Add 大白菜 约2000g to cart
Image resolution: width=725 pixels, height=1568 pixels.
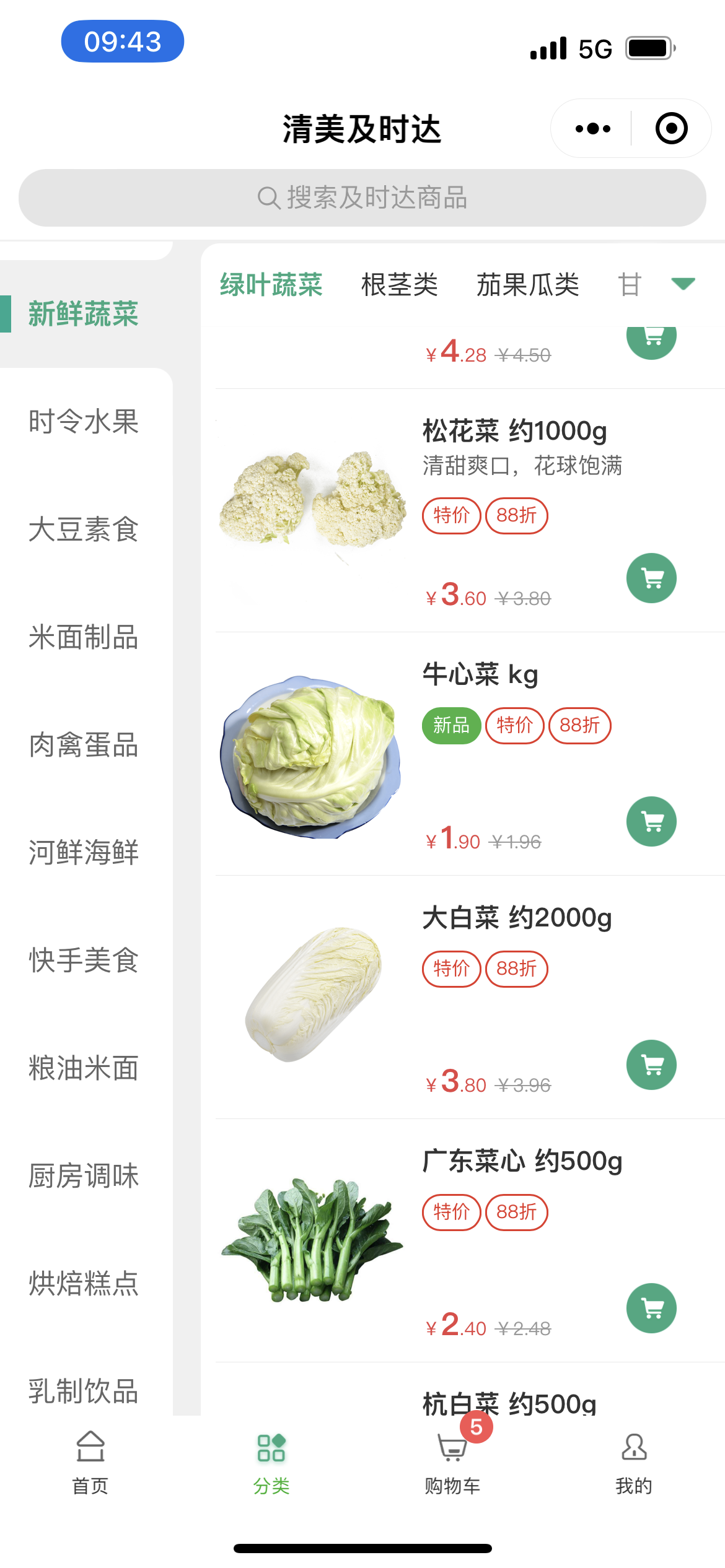(x=651, y=1065)
